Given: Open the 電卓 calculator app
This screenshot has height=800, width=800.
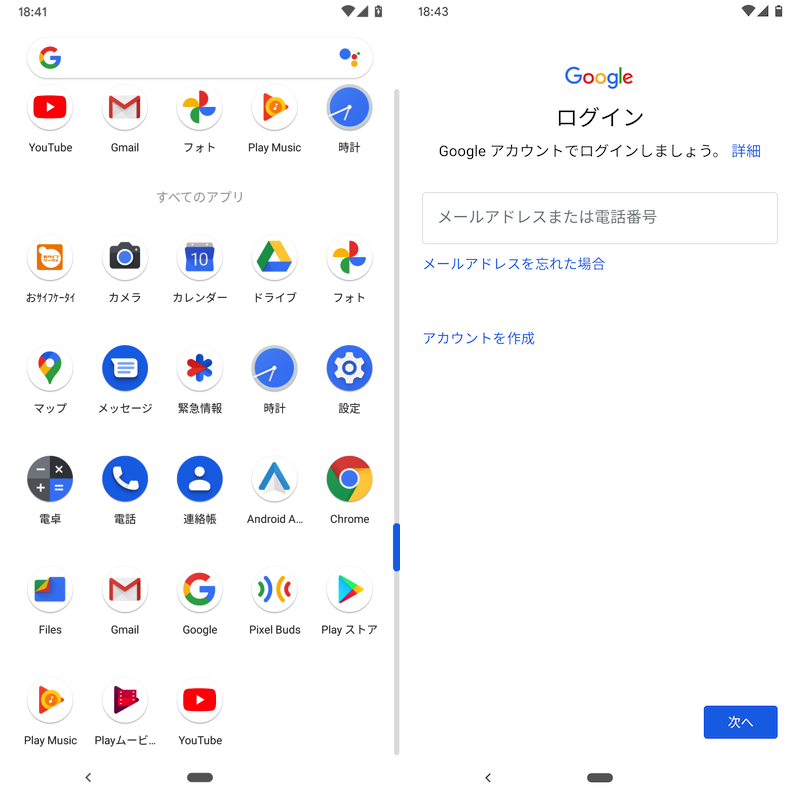Looking at the screenshot, I should [x=50, y=480].
